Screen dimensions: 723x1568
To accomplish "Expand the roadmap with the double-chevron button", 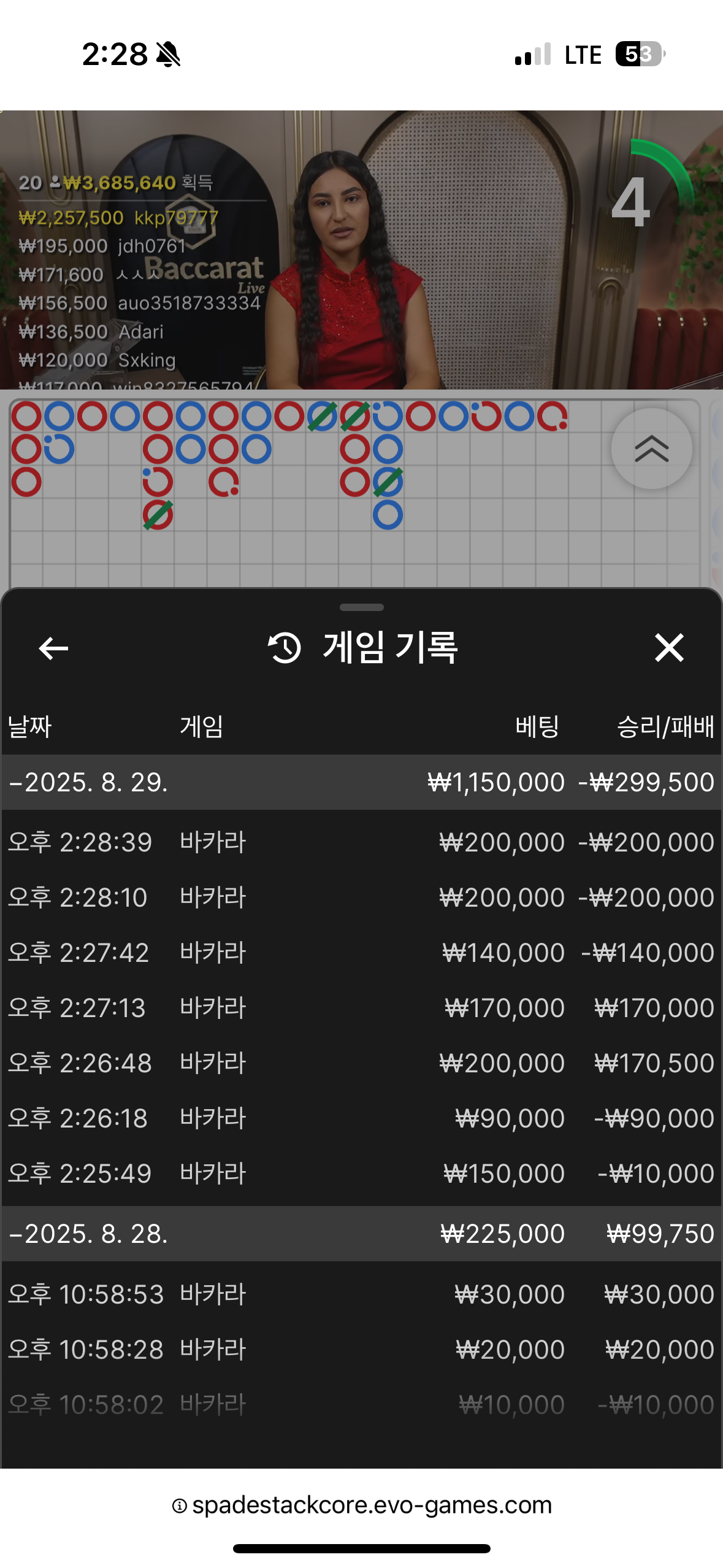I will pos(651,449).
